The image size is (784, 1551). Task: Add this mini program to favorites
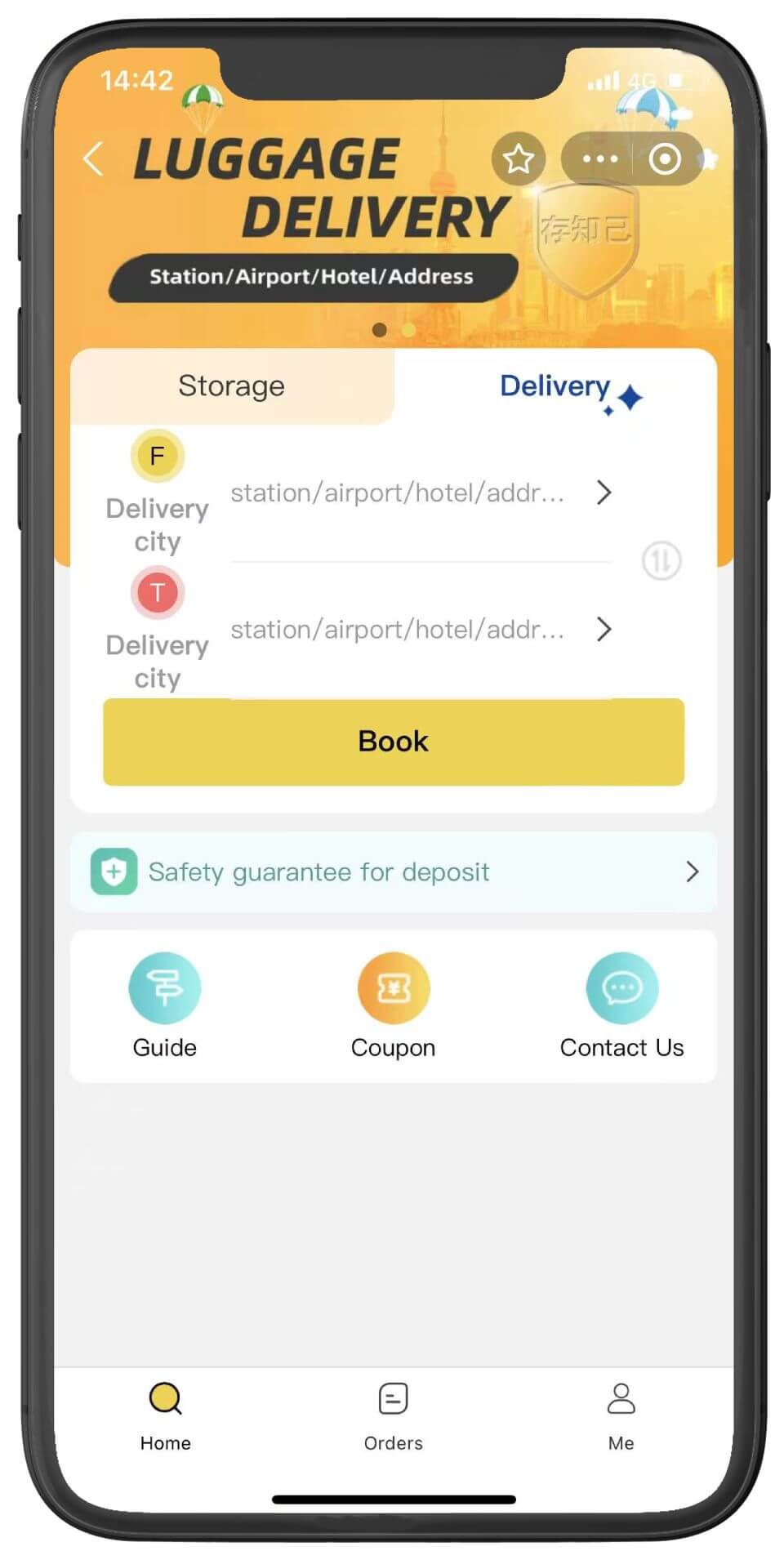(x=518, y=158)
